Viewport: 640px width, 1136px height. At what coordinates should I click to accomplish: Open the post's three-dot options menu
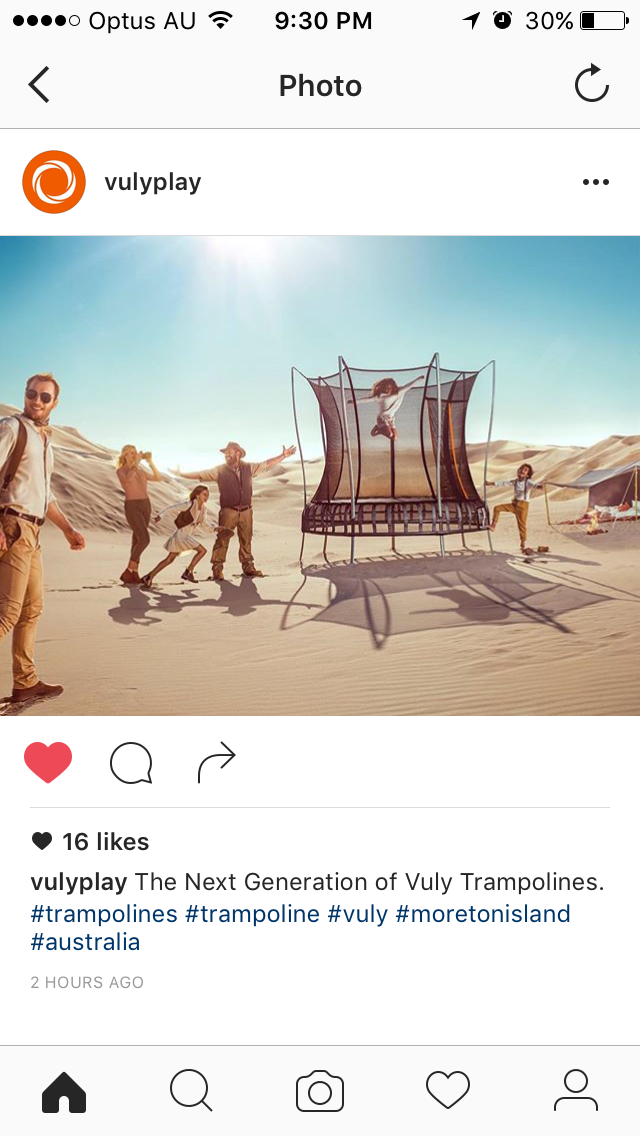[x=595, y=182]
